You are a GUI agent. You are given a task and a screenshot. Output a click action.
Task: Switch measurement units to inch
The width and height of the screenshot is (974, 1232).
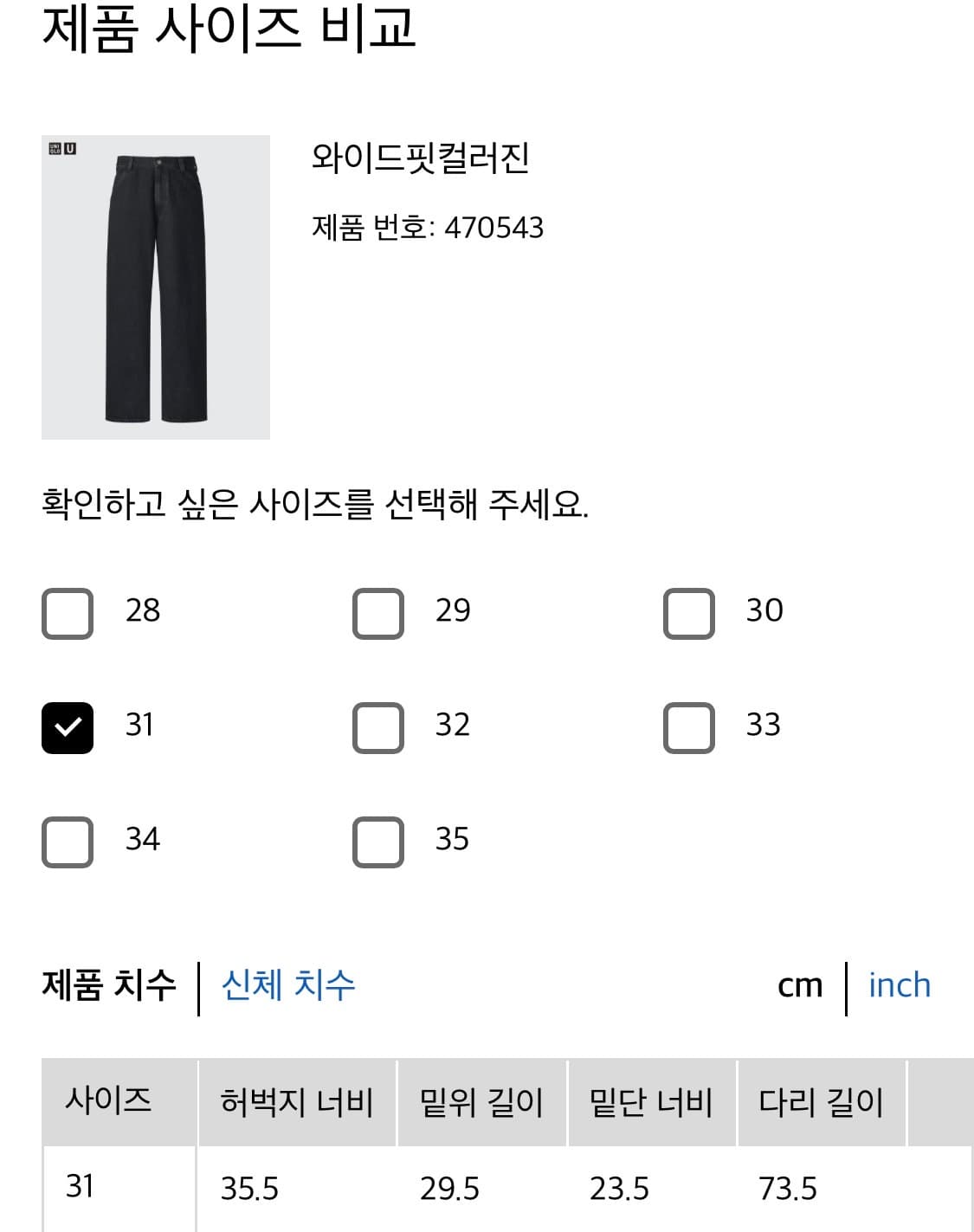pyautogui.click(x=899, y=984)
